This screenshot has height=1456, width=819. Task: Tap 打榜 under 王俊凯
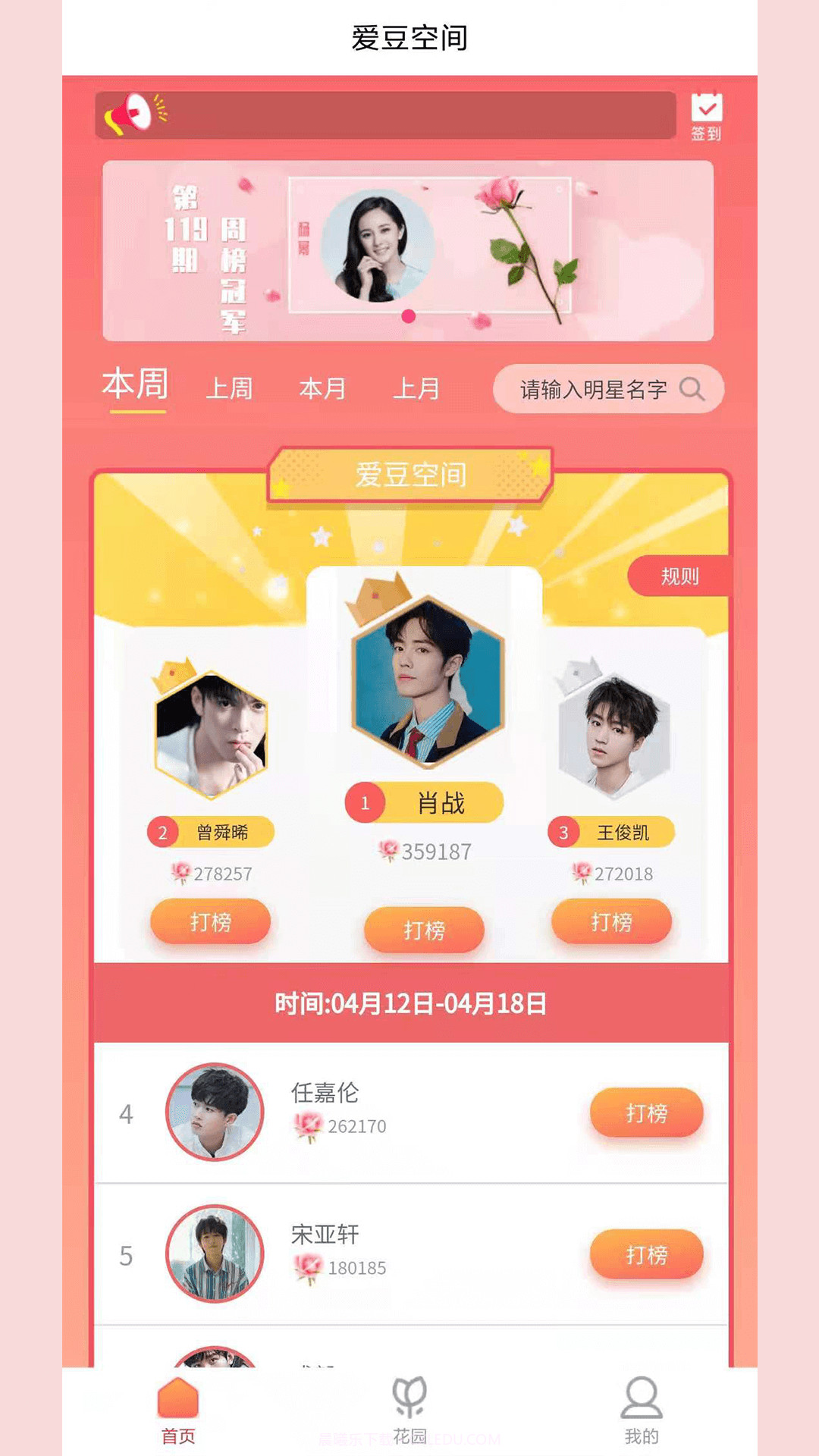tap(611, 921)
